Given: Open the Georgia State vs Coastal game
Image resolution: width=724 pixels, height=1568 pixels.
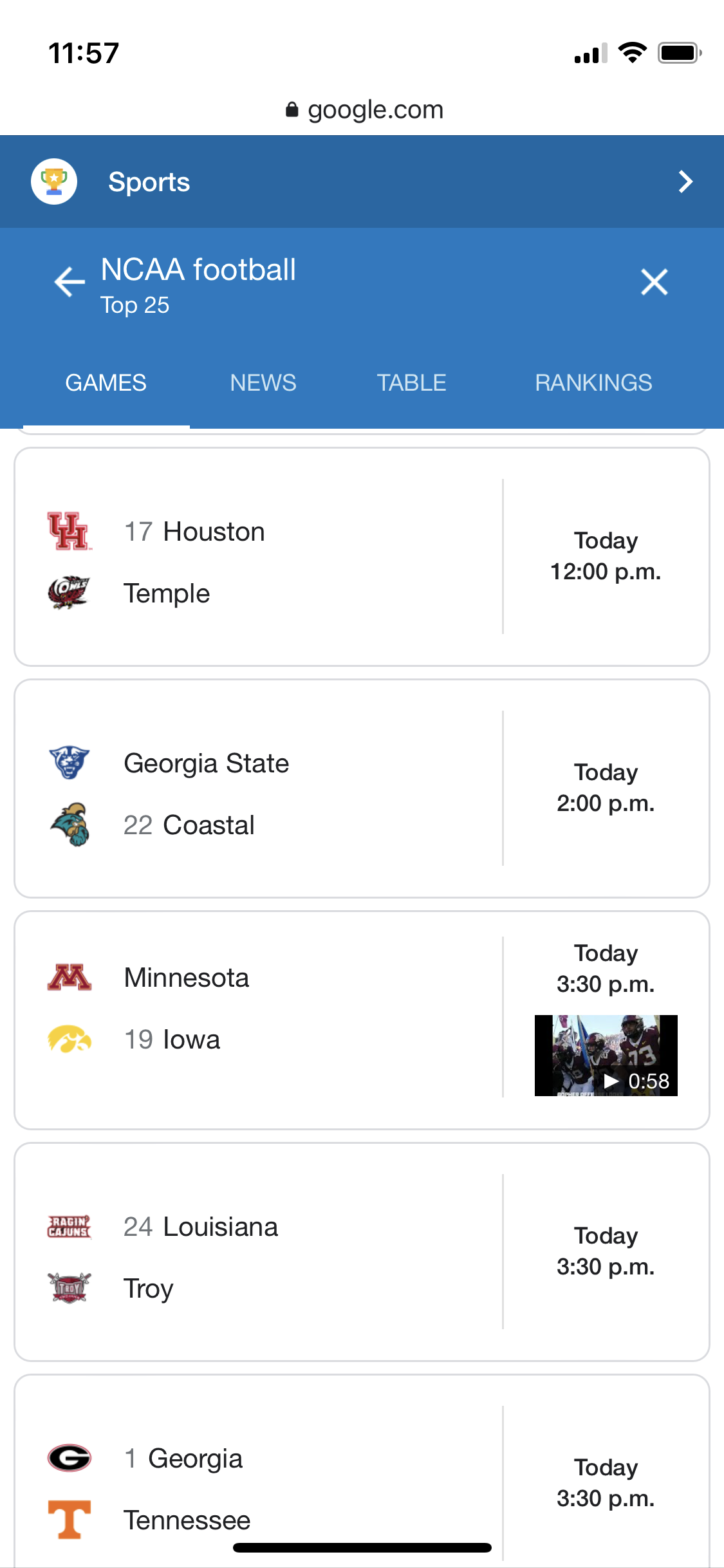Looking at the screenshot, I should click(x=257, y=789).
